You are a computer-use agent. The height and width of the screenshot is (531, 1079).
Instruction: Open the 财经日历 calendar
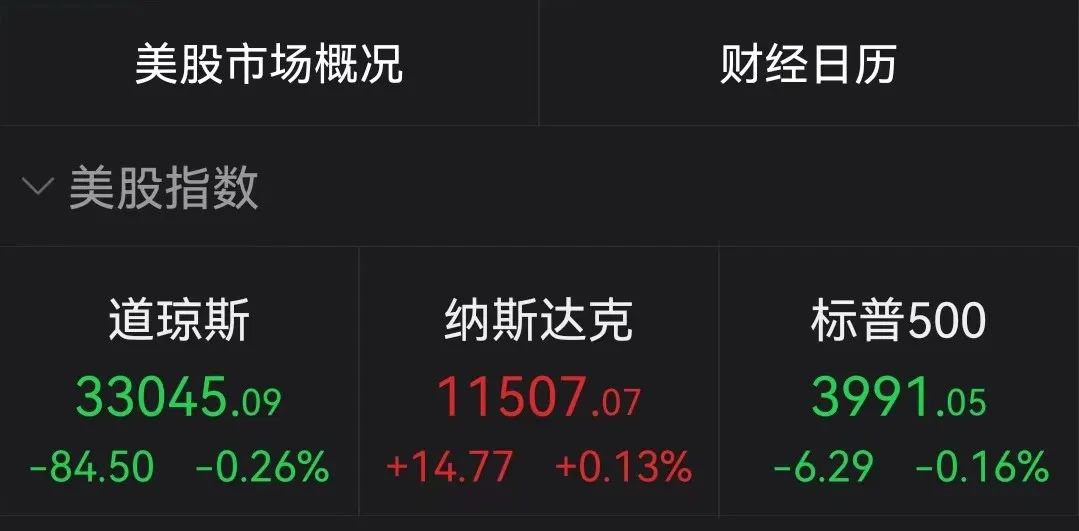pyautogui.click(x=808, y=65)
